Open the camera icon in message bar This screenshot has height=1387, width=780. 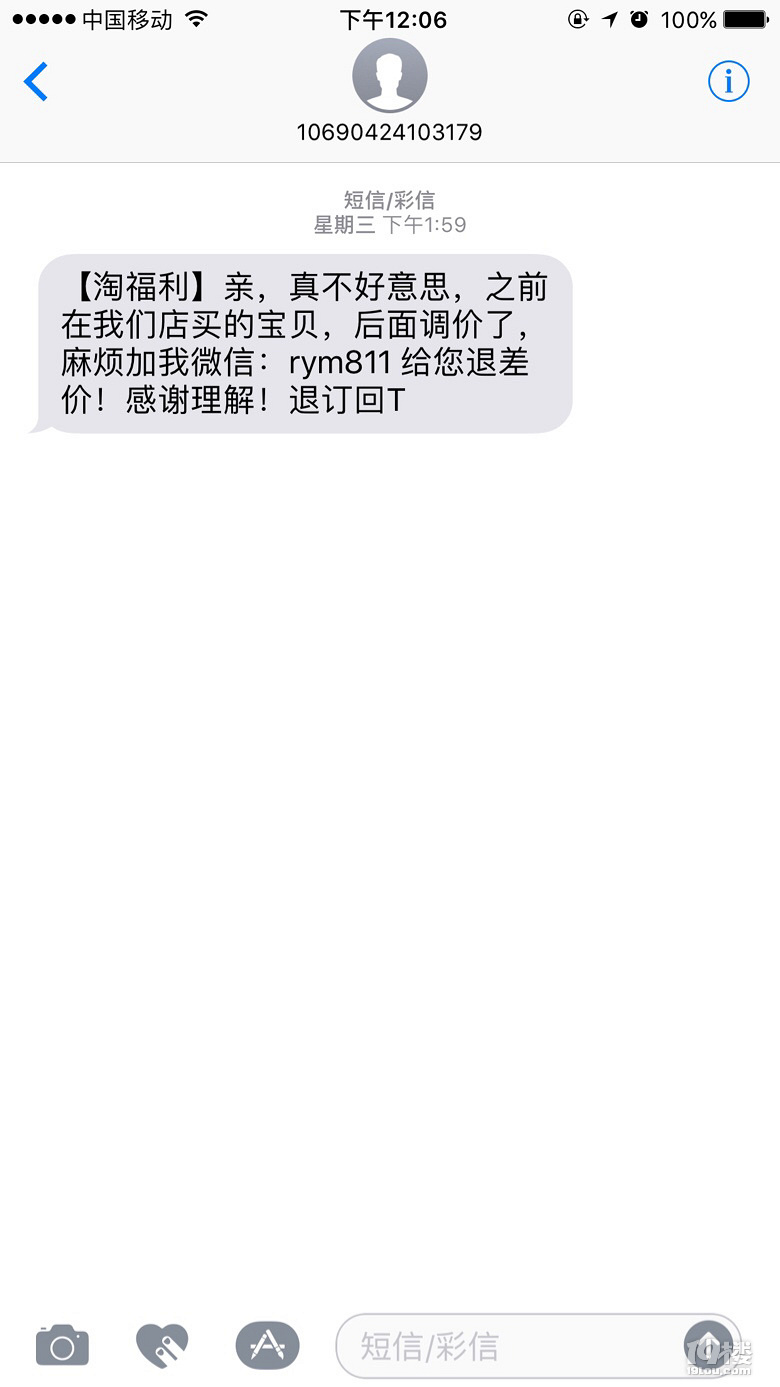point(61,1346)
